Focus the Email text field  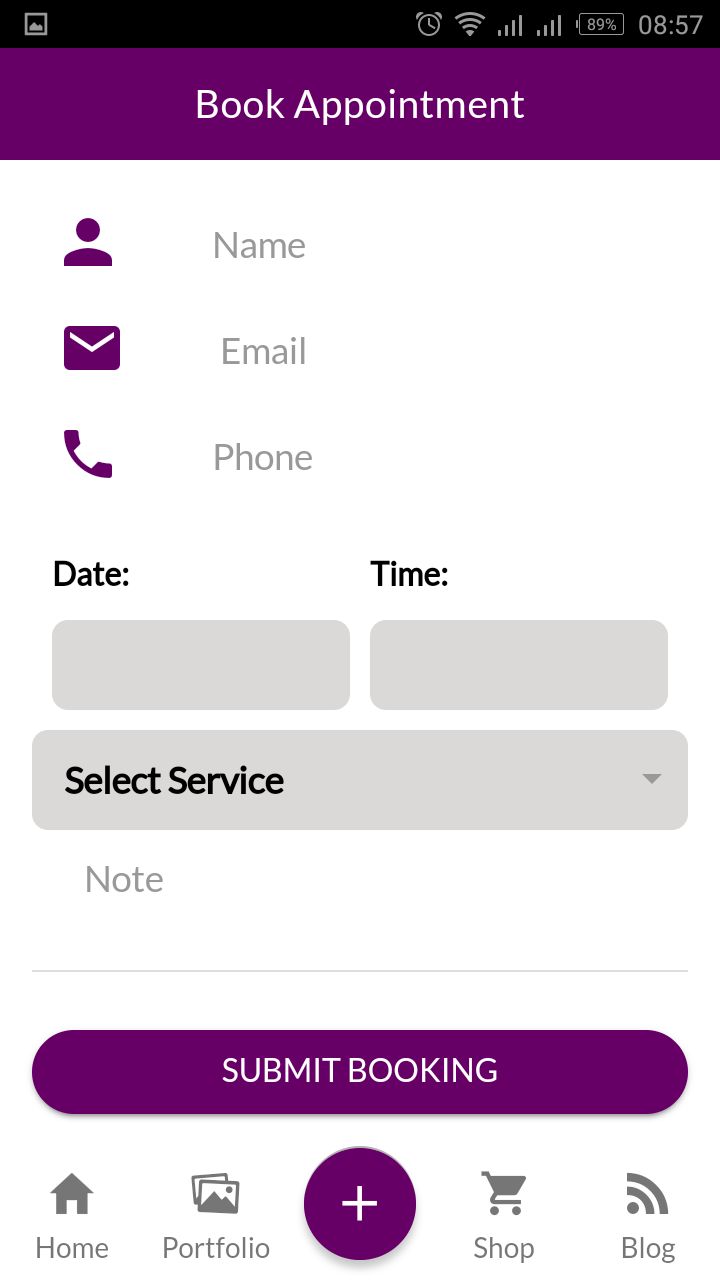400,351
